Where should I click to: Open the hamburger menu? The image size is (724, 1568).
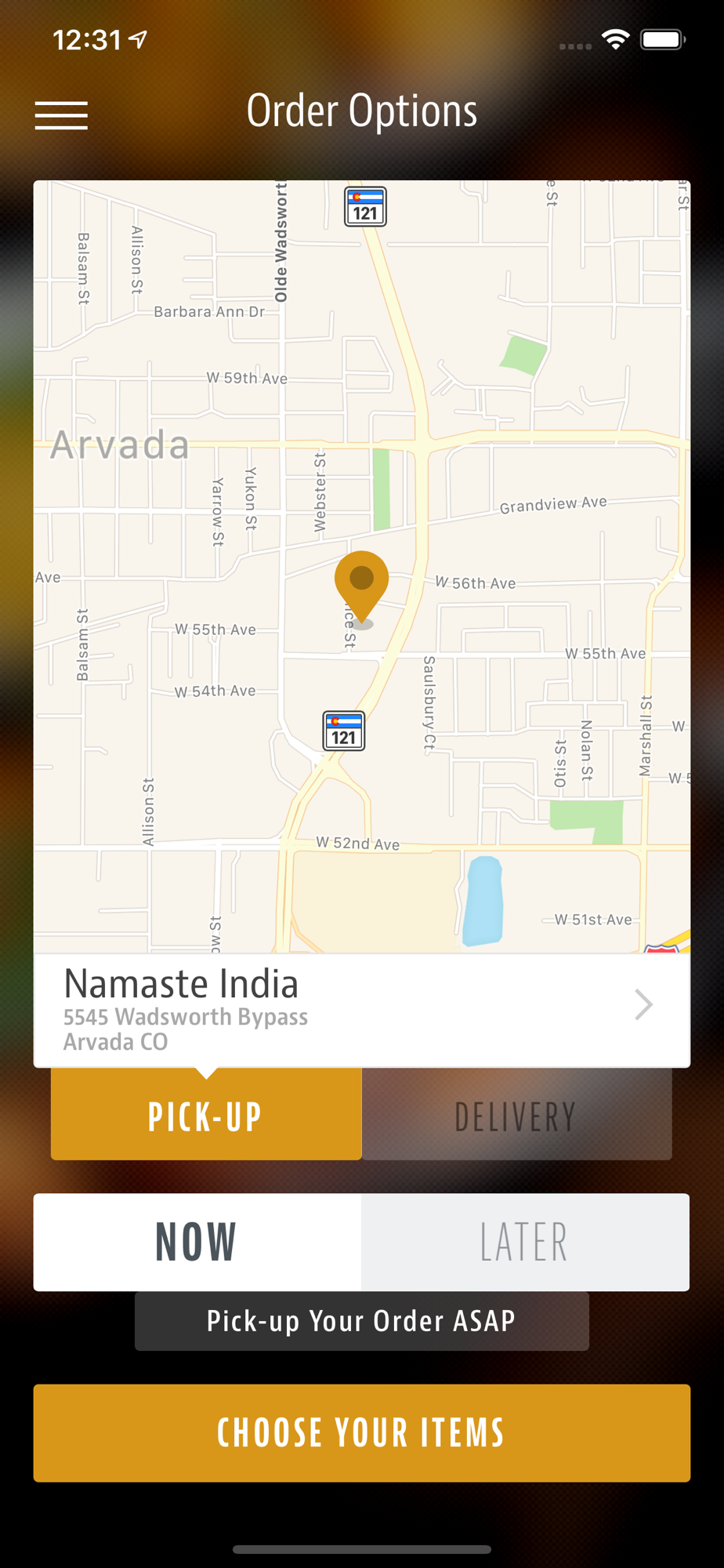pyautogui.click(x=61, y=115)
